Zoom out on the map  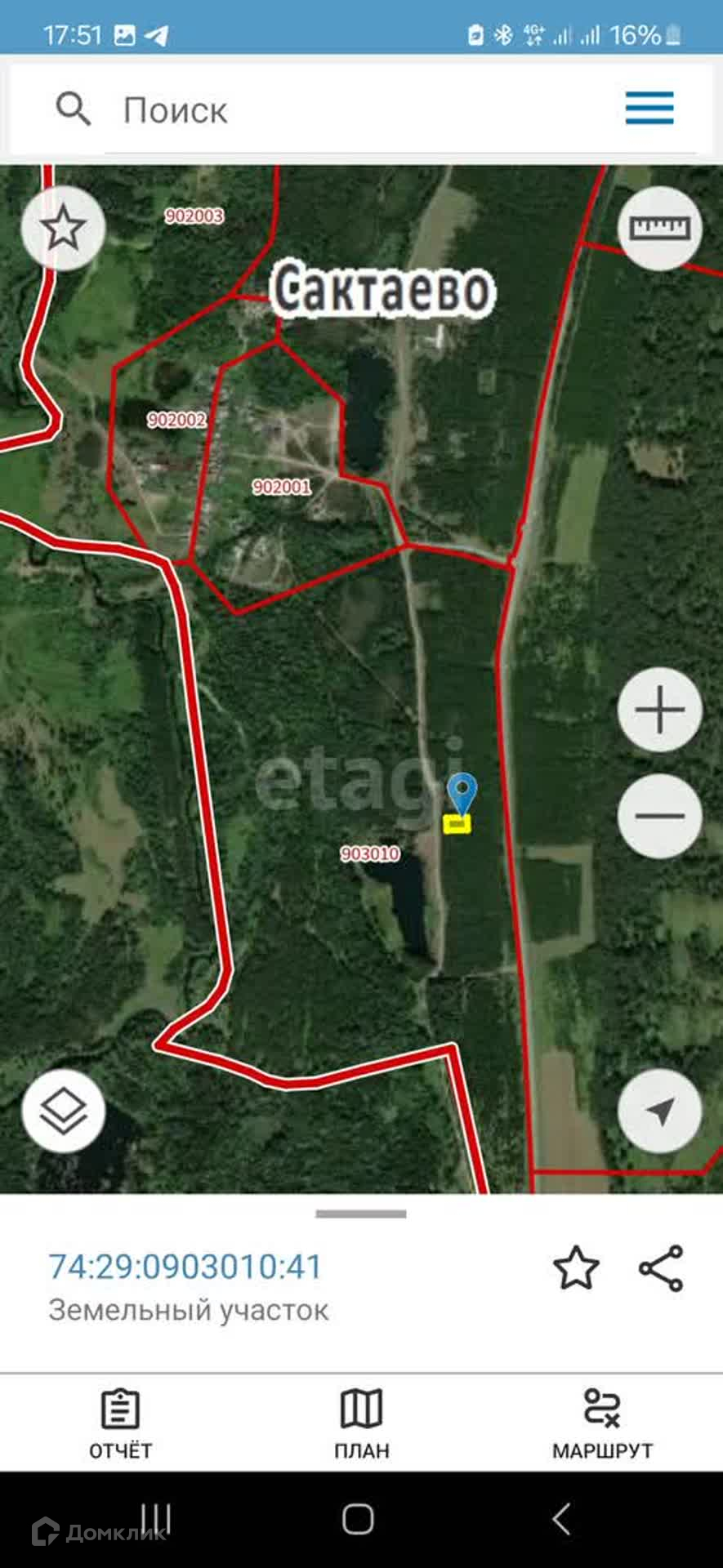659,815
